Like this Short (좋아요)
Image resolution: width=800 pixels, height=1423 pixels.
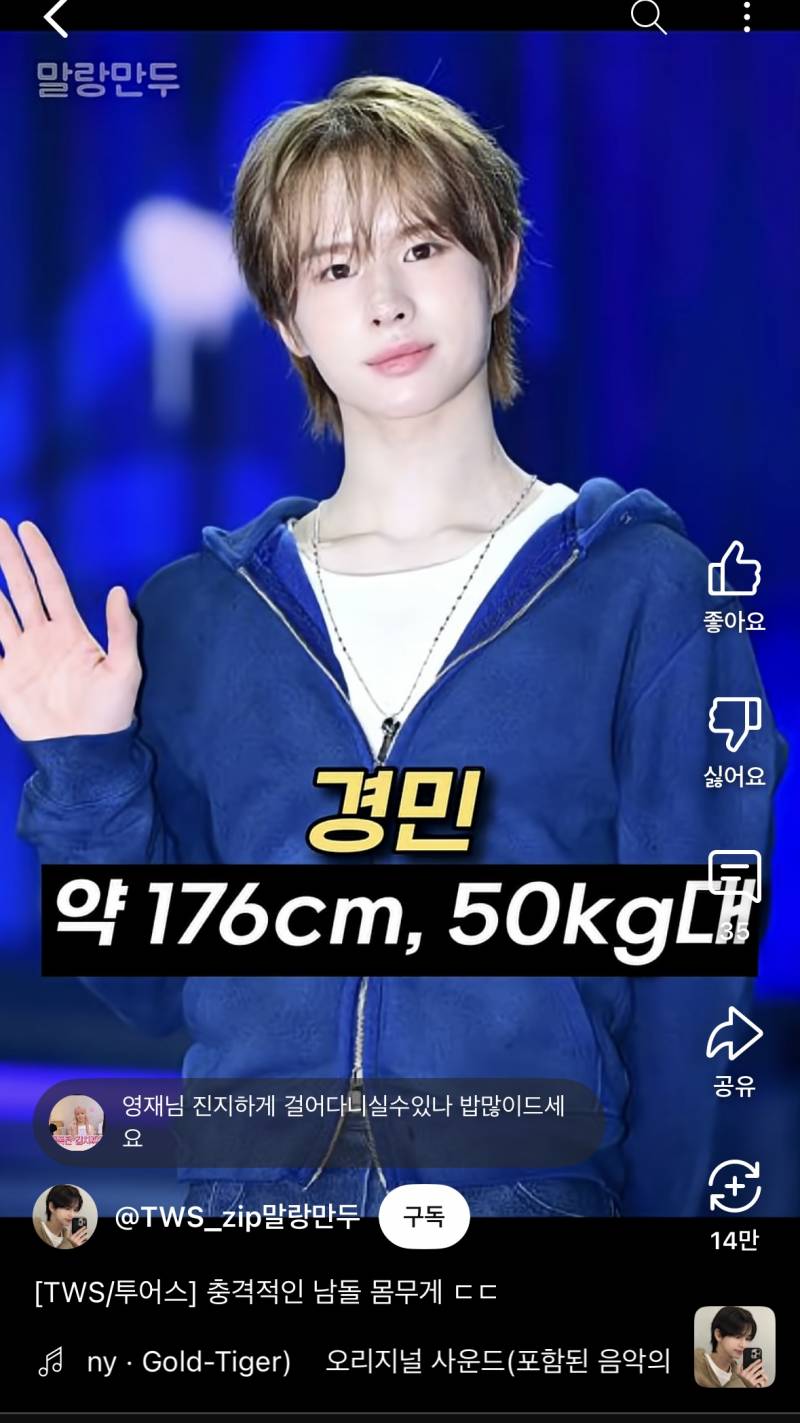point(734,570)
